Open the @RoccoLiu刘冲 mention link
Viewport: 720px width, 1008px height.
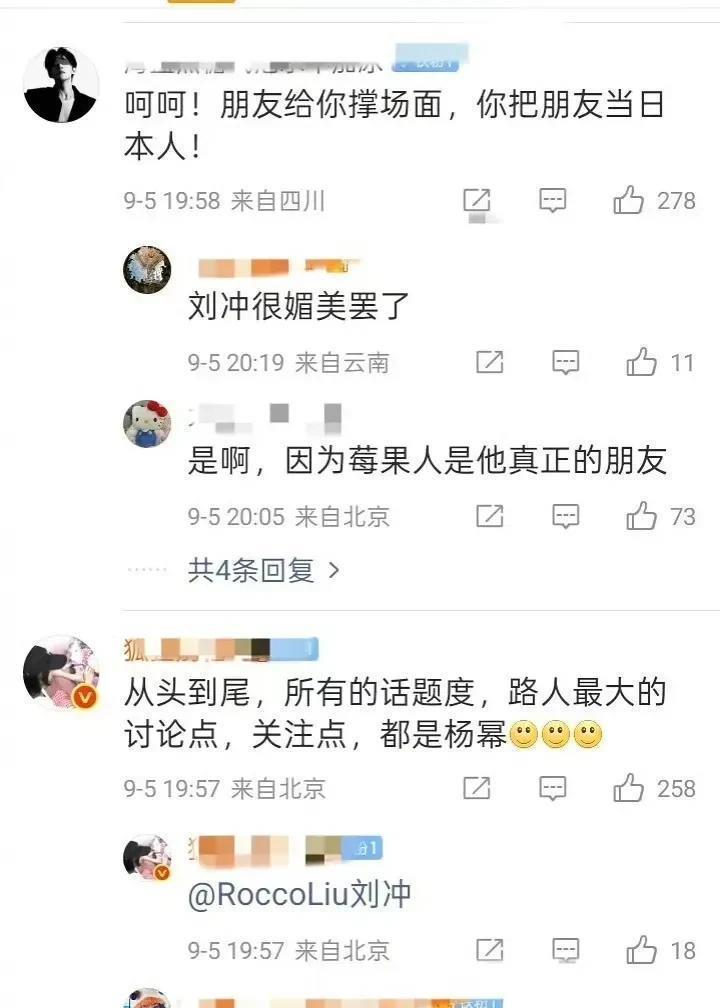(299, 894)
